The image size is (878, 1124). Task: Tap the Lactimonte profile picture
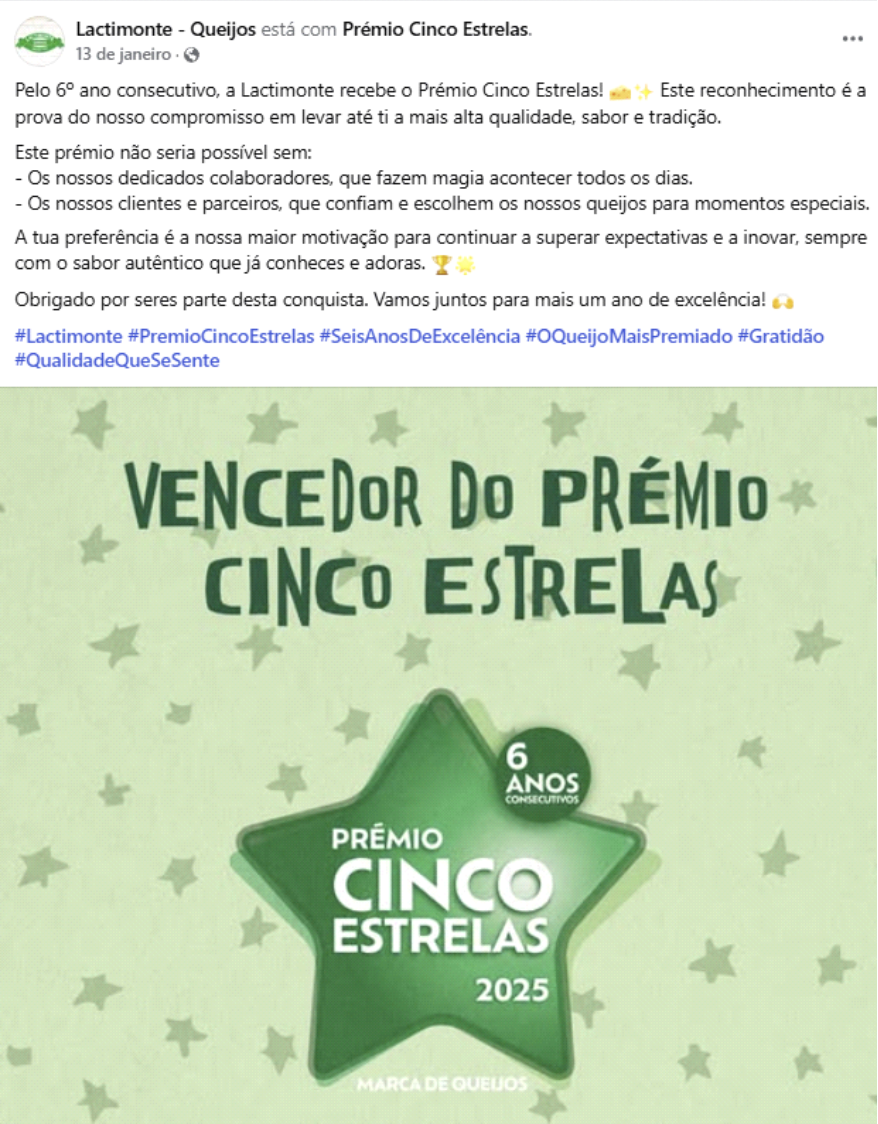click(x=39, y=41)
